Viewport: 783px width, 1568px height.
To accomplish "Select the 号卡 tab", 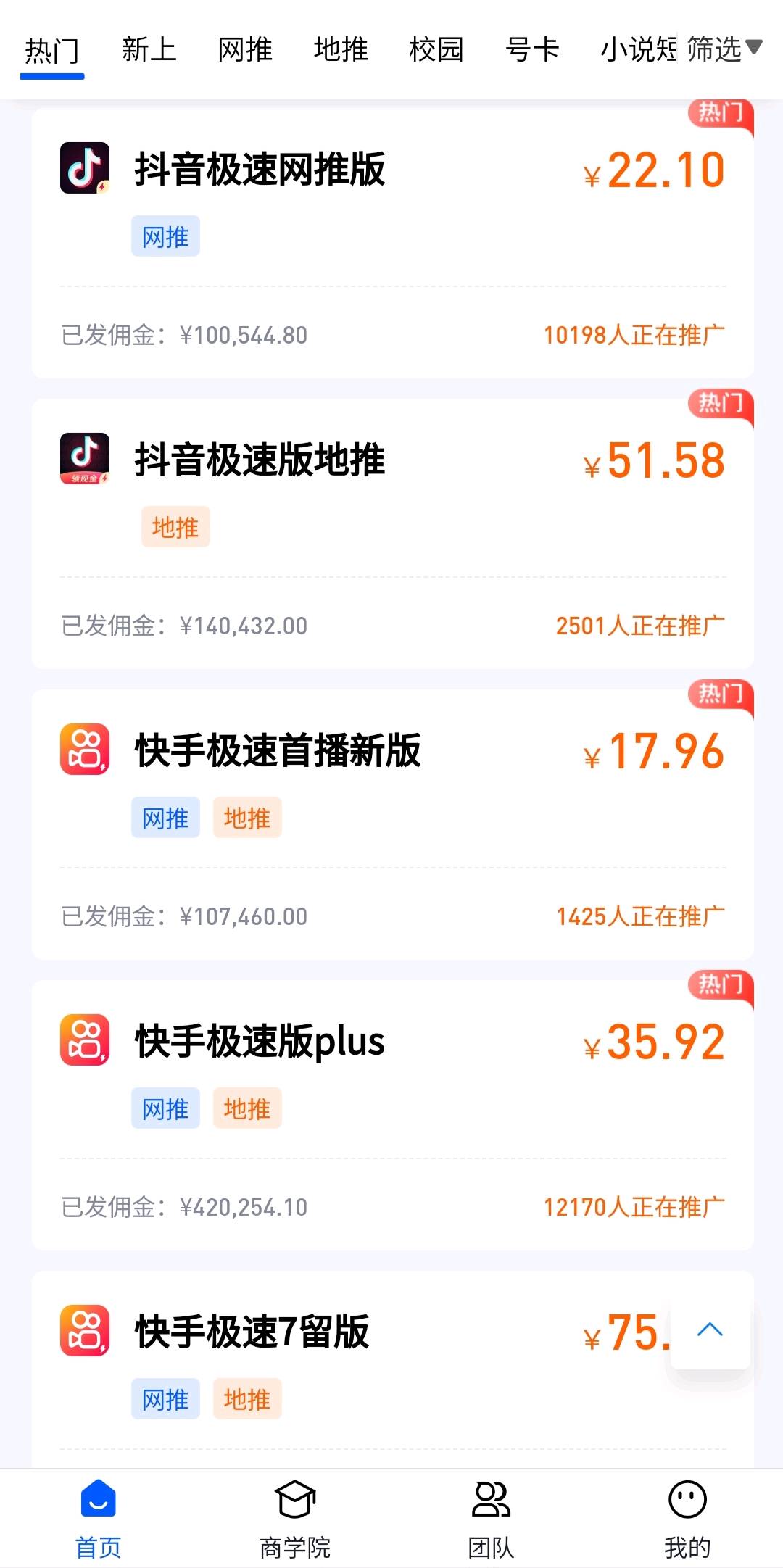I will click(x=532, y=50).
